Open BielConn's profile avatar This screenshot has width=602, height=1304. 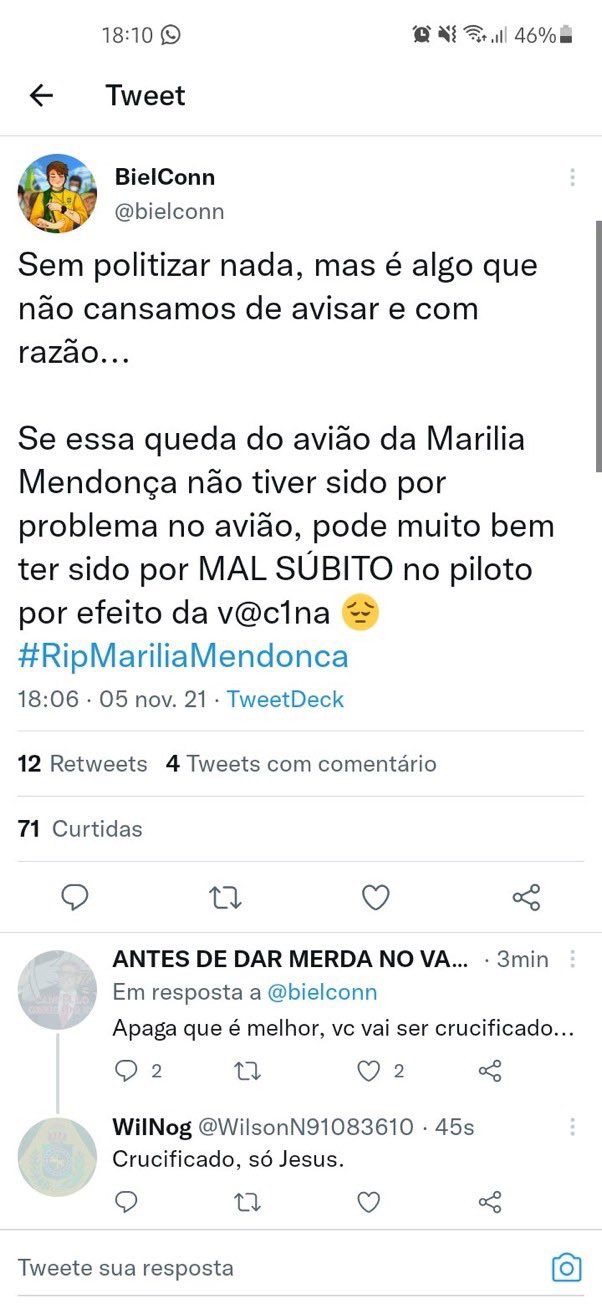[x=57, y=193]
